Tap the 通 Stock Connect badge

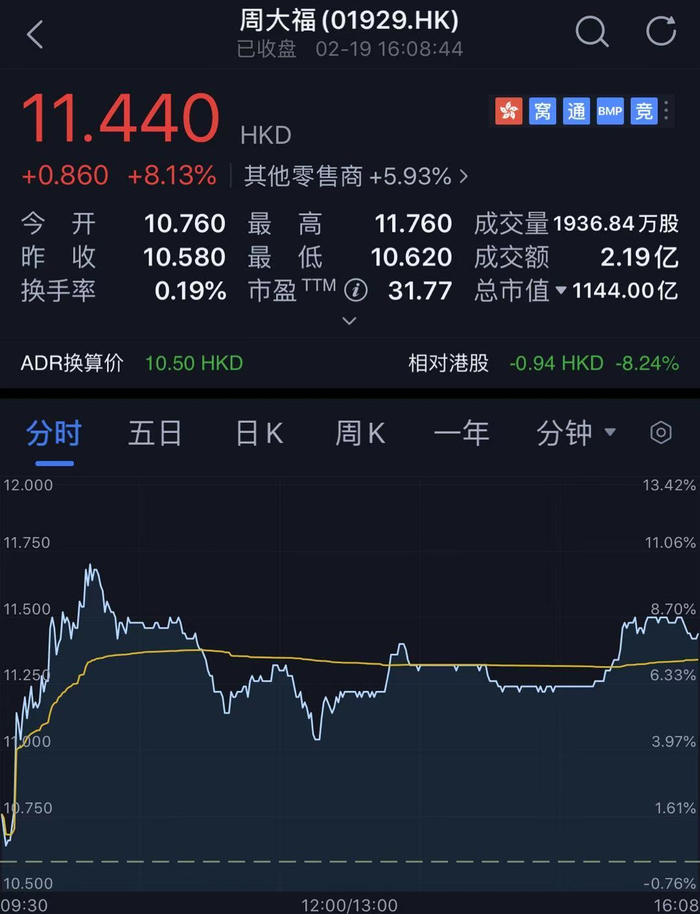pyautogui.click(x=577, y=111)
